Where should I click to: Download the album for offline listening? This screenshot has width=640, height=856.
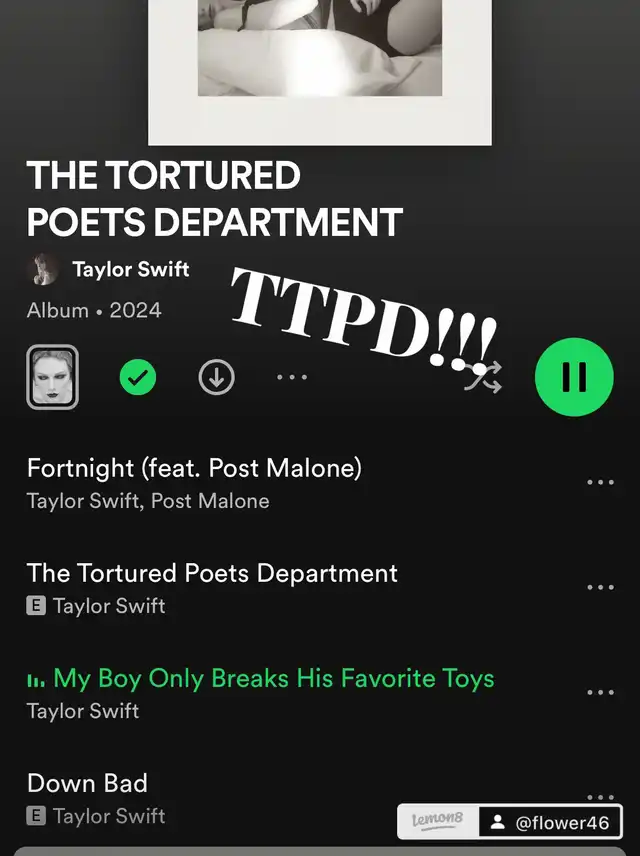coord(217,378)
